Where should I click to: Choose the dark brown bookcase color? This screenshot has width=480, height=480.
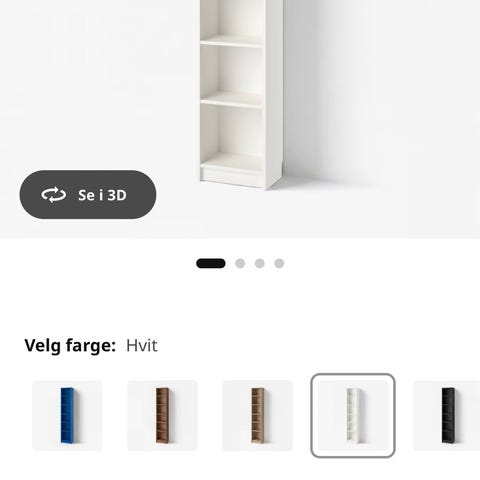(162, 415)
